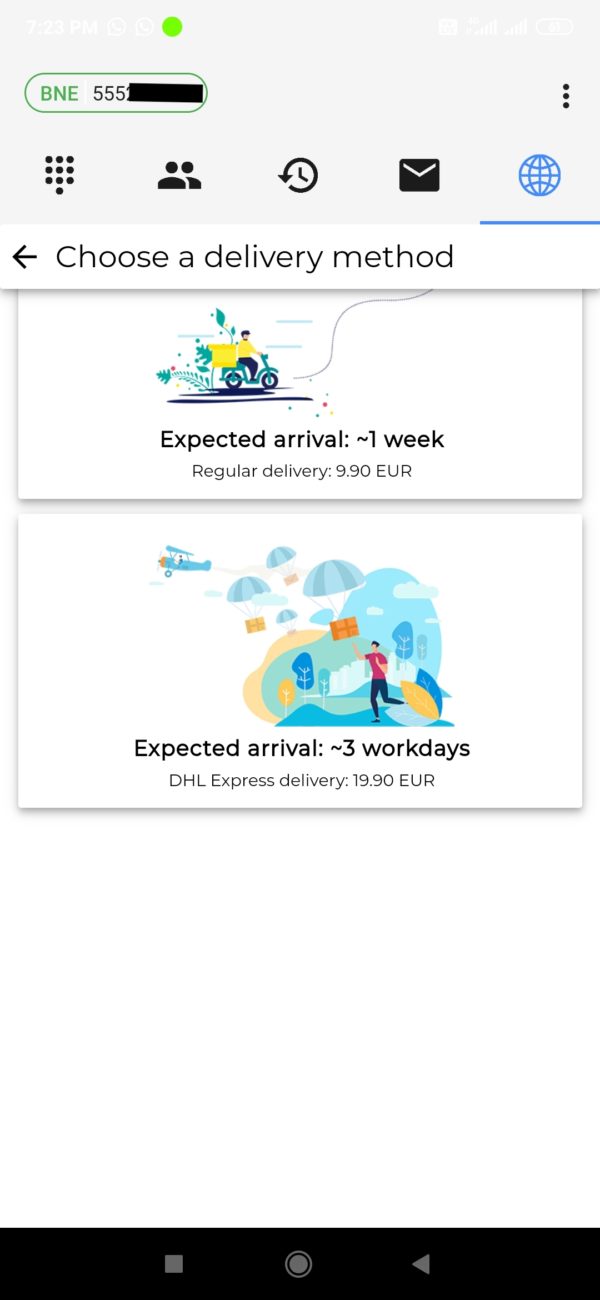This screenshot has height=1300, width=600.
Task: Switch to the dial pad tab
Action: 60,175
